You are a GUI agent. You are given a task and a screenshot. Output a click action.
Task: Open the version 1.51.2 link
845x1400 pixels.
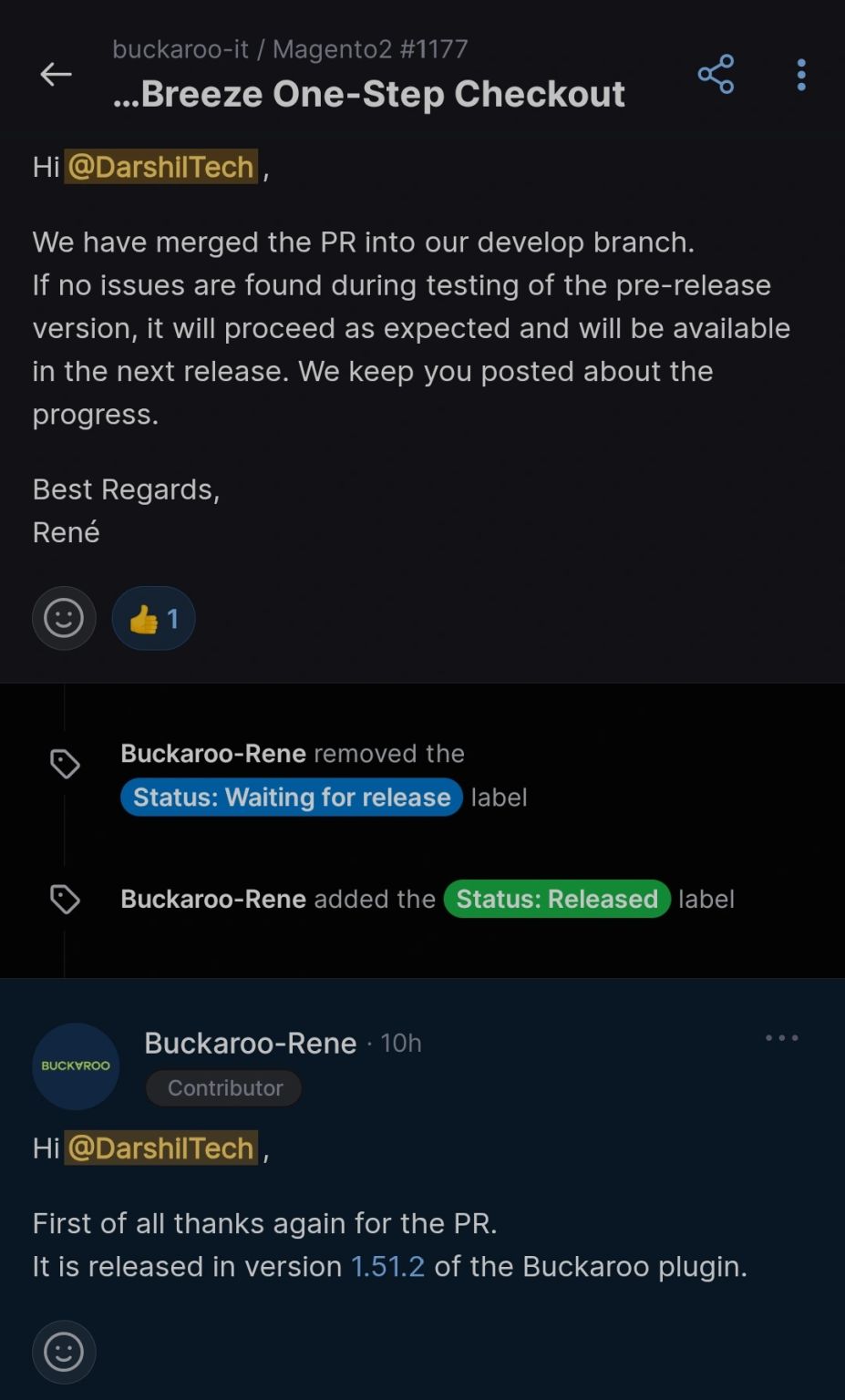pyautogui.click(x=387, y=1266)
